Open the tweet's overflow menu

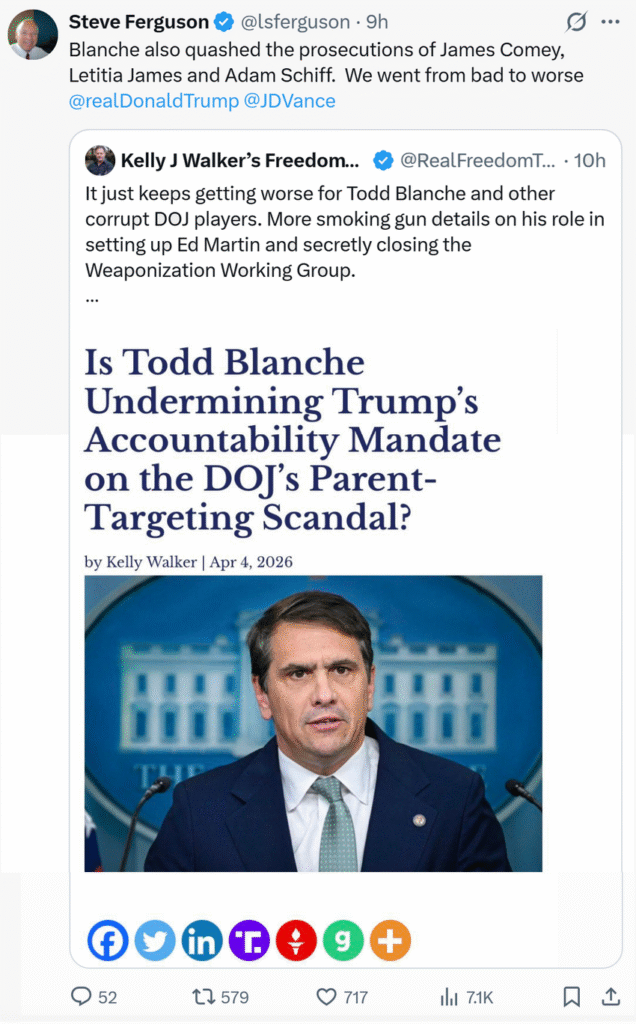pyautogui.click(x=611, y=21)
